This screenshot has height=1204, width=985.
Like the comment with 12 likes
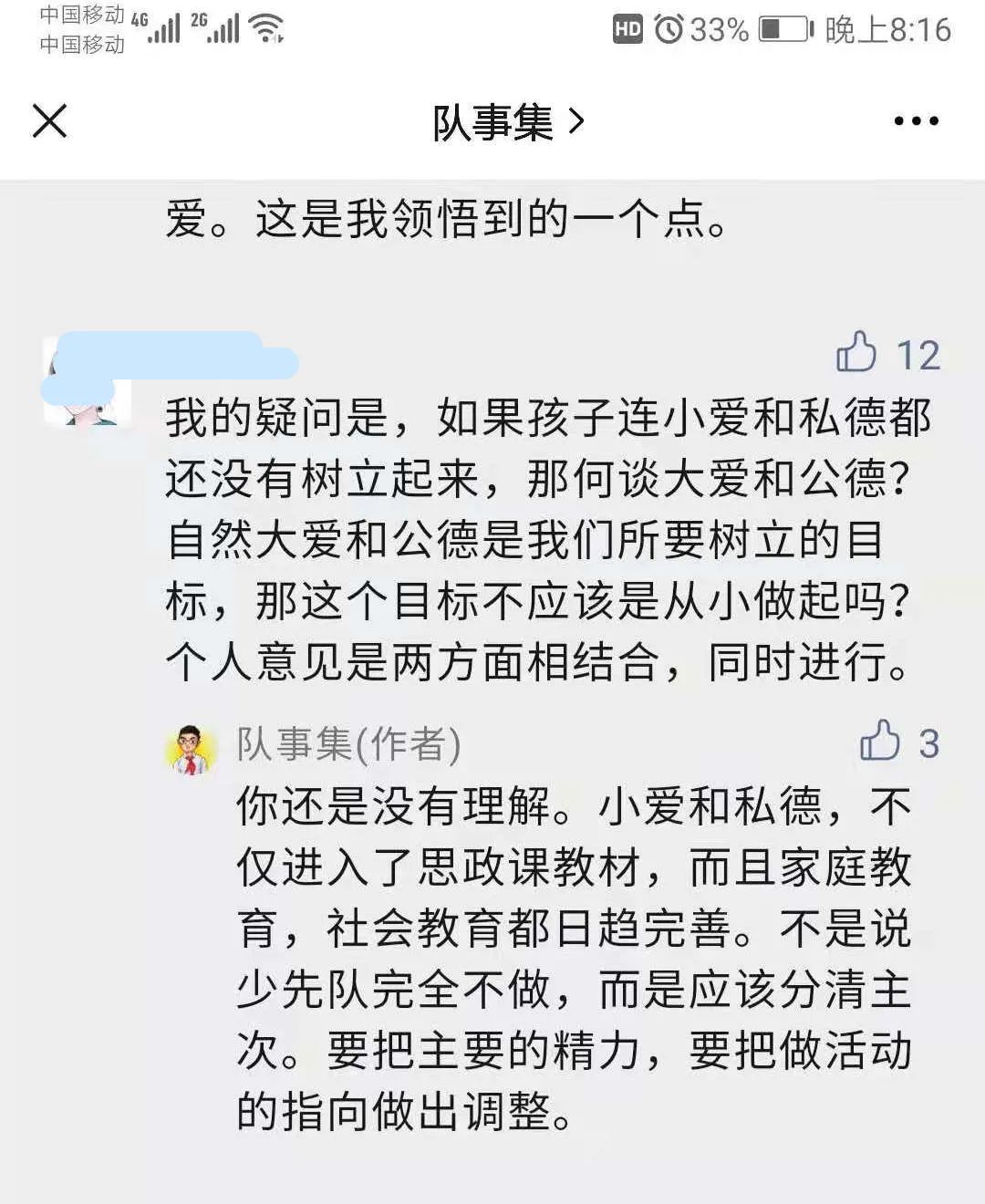coord(857,353)
